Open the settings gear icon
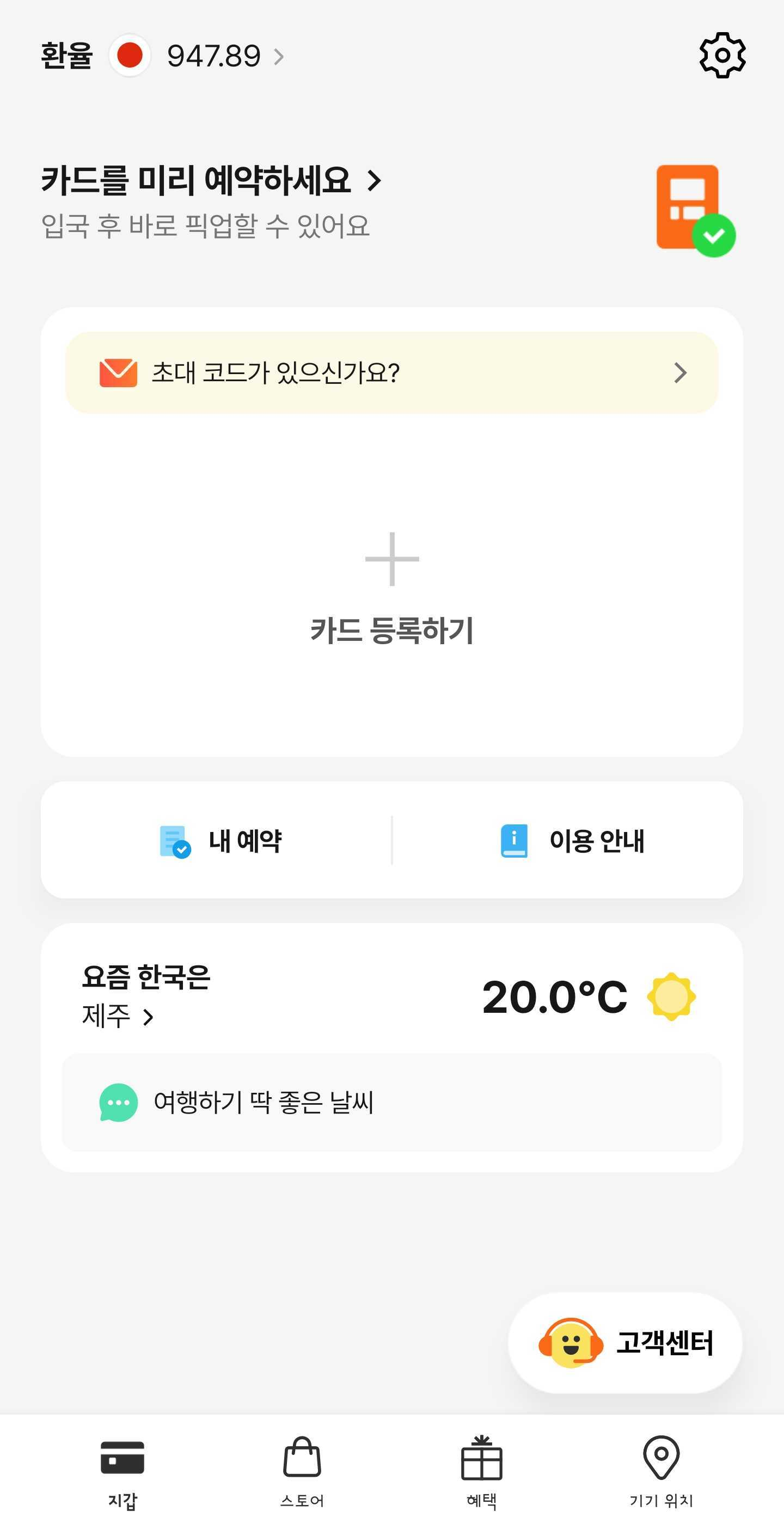This screenshot has height=1529, width=784. click(722, 55)
